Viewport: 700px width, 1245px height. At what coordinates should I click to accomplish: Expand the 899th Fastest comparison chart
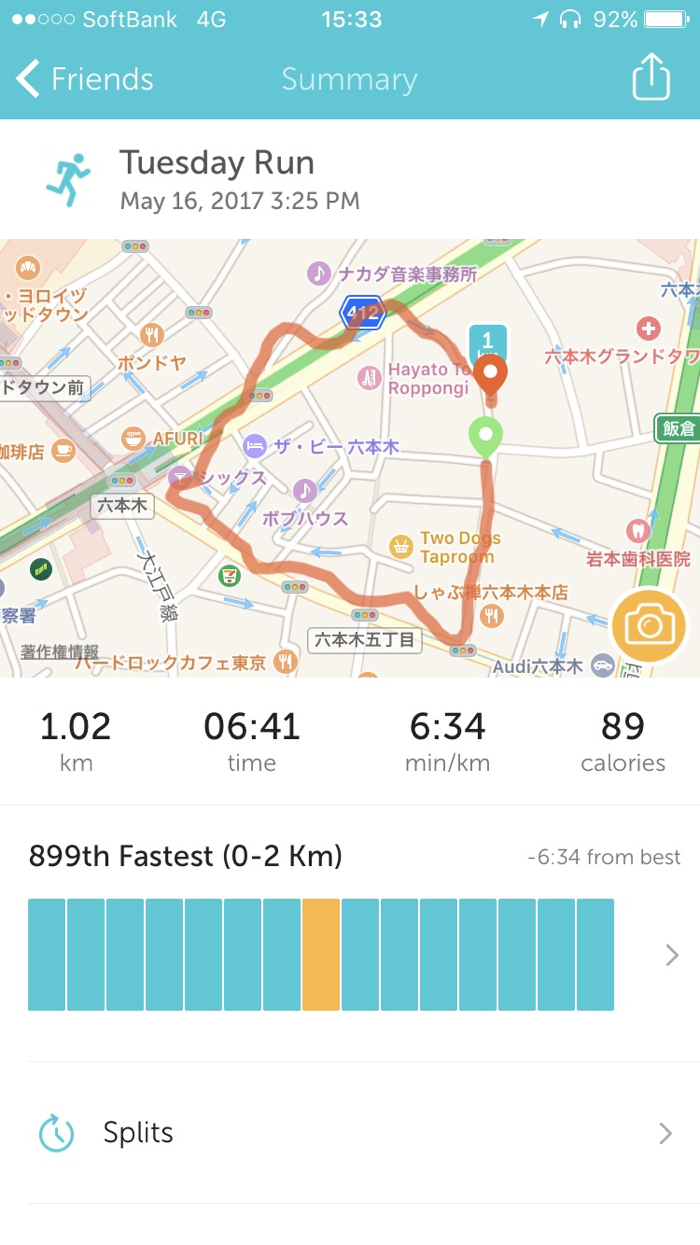672,955
